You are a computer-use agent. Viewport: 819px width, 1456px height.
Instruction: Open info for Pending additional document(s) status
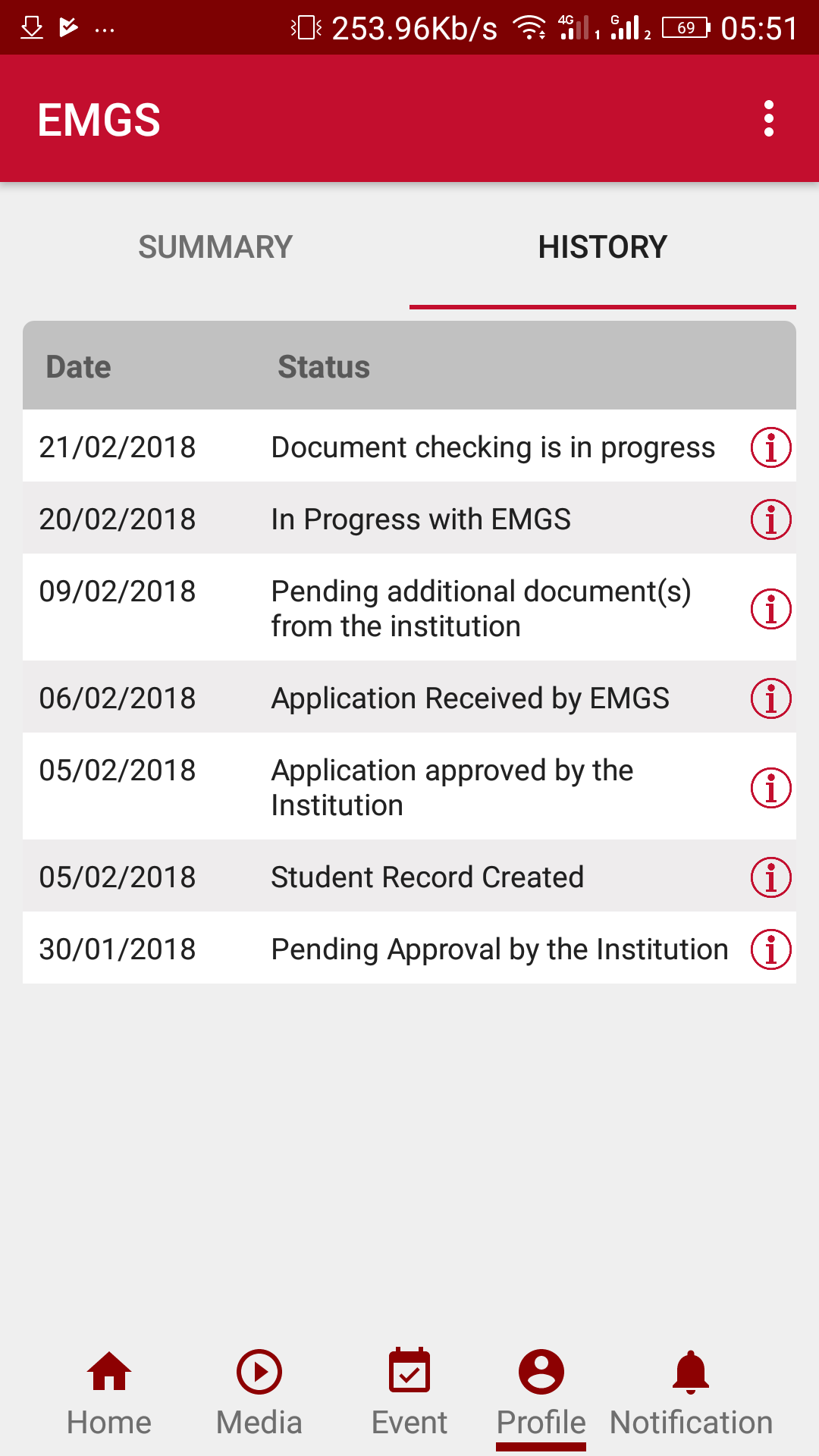770,609
